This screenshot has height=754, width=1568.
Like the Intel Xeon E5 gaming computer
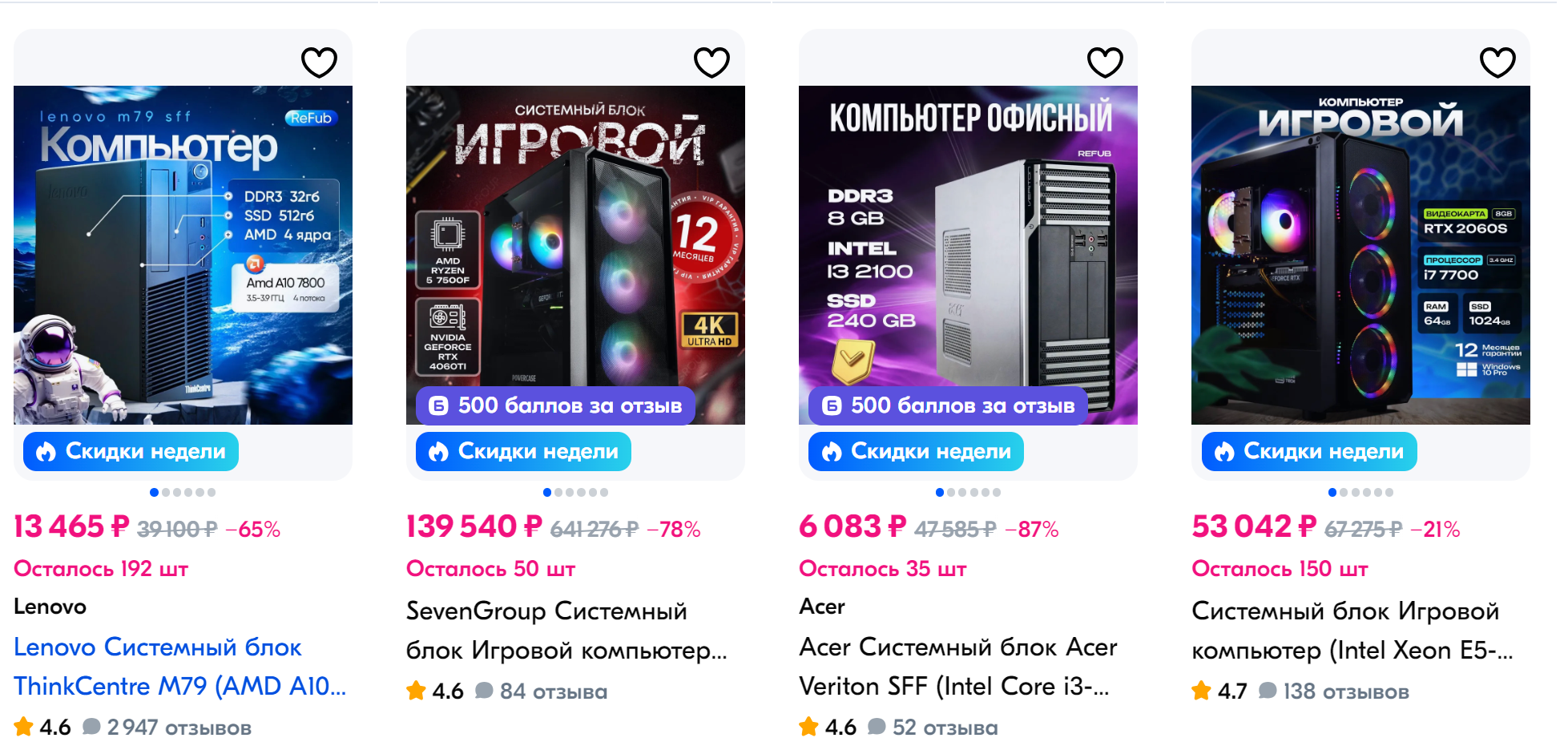click(x=1497, y=62)
